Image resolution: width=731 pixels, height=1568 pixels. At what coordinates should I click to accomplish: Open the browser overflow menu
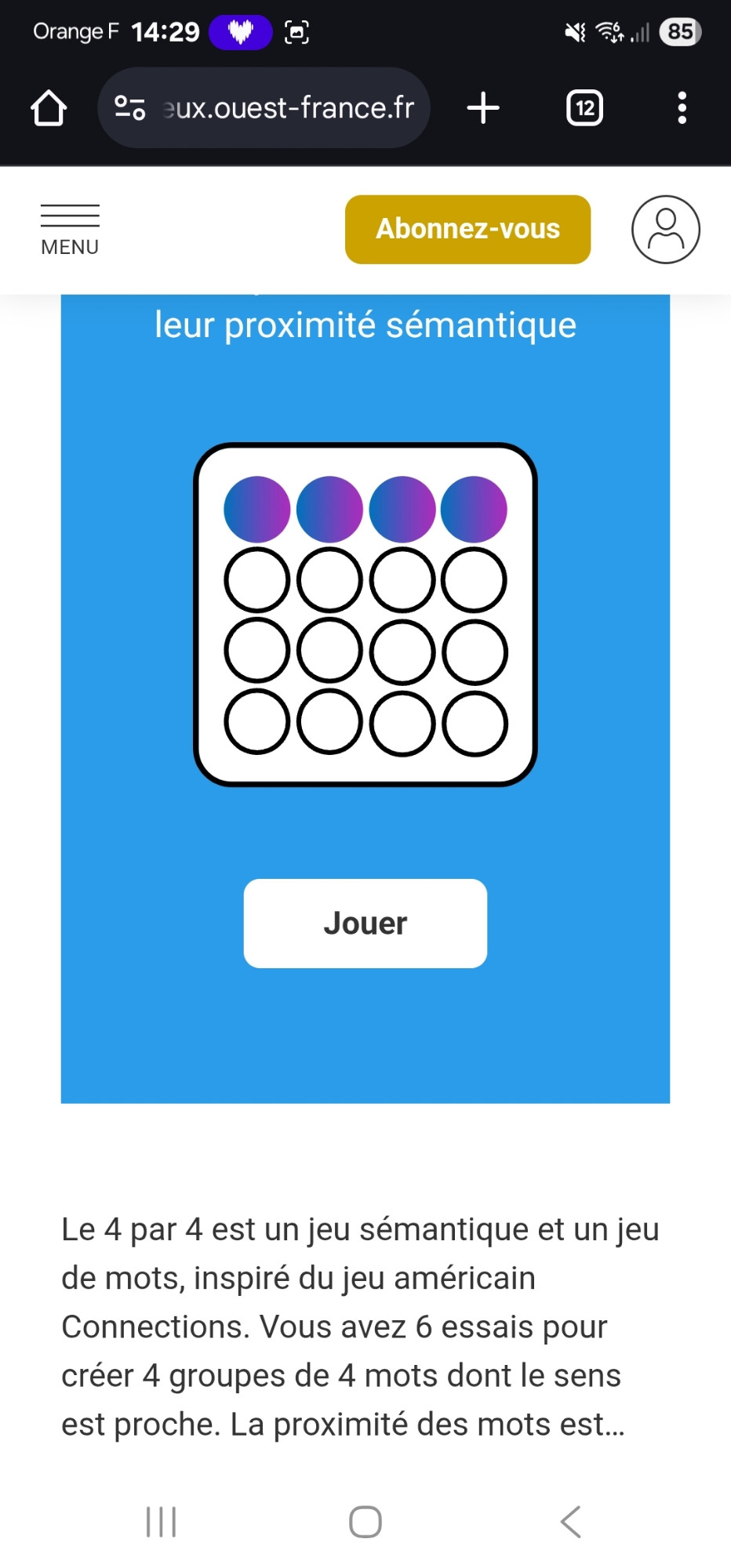[x=682, y=108]
